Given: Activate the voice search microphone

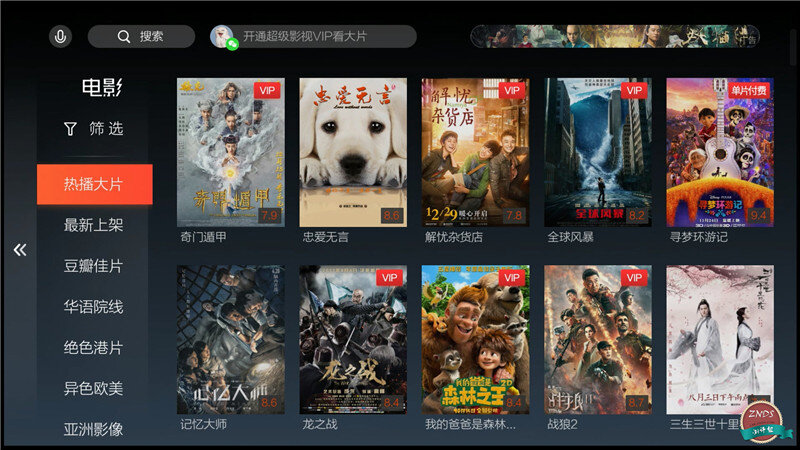Looking at the screenshot, I should click(x=61, y=37).
